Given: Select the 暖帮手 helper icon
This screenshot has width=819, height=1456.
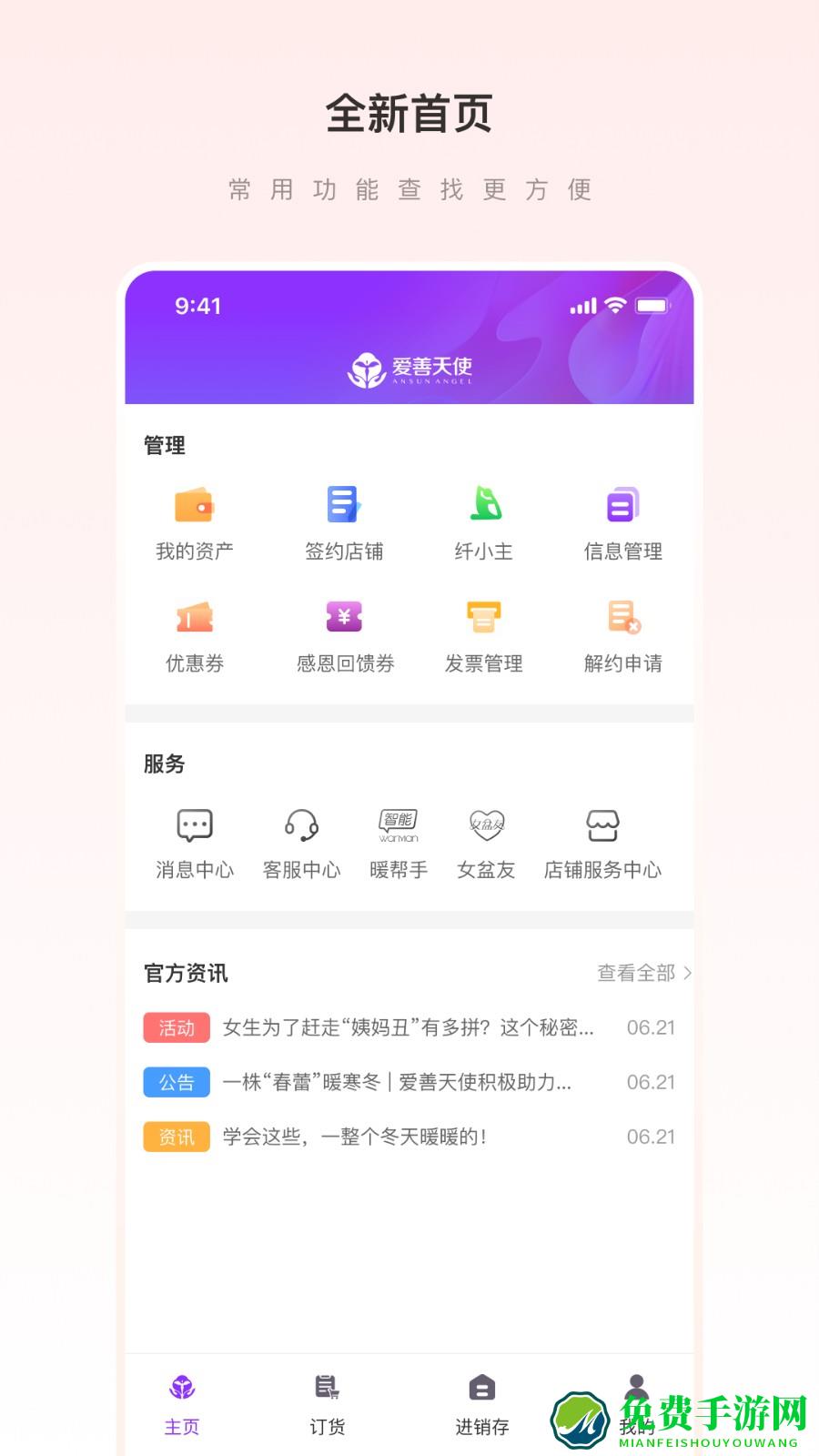Looking at the screenshot, I should (x=398, y=826).
